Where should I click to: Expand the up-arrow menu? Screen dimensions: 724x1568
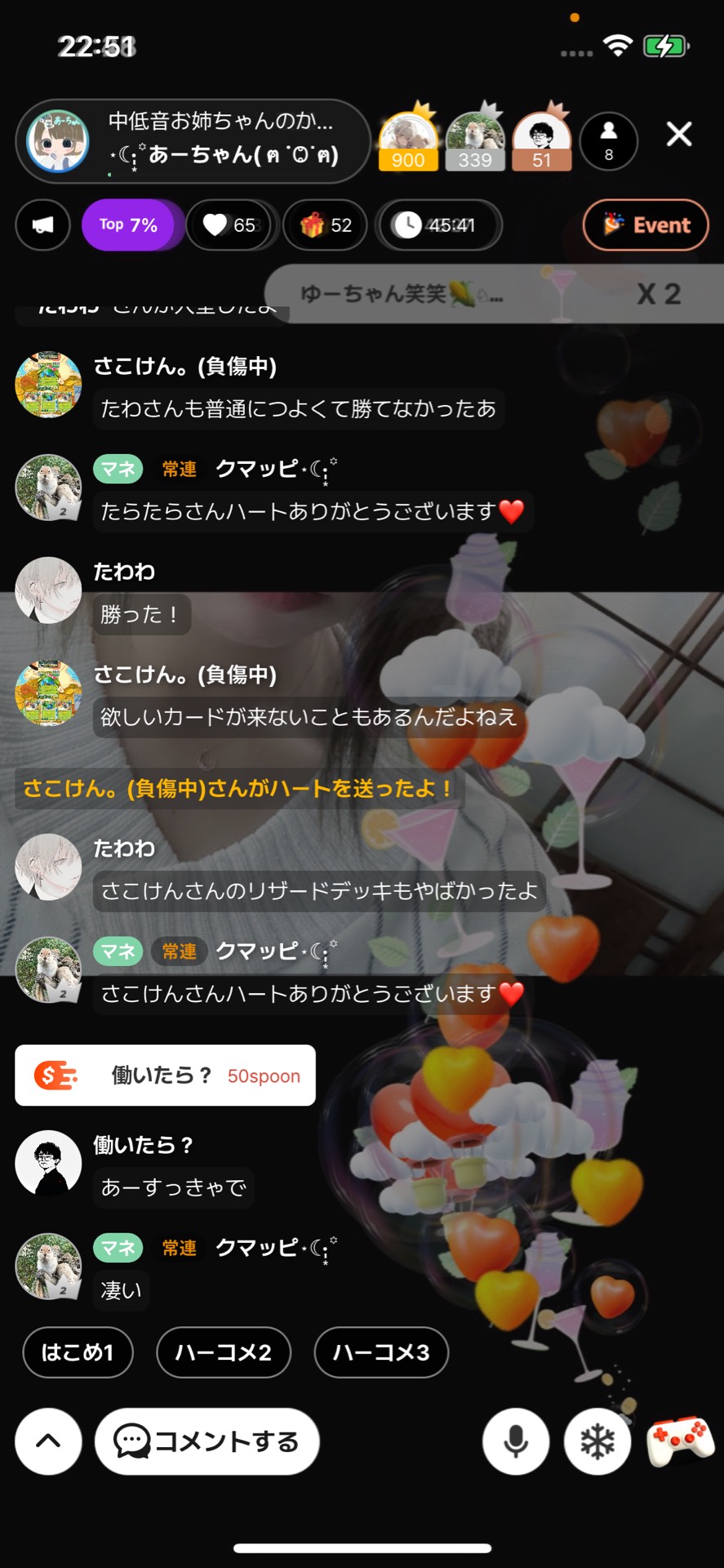48,1441
